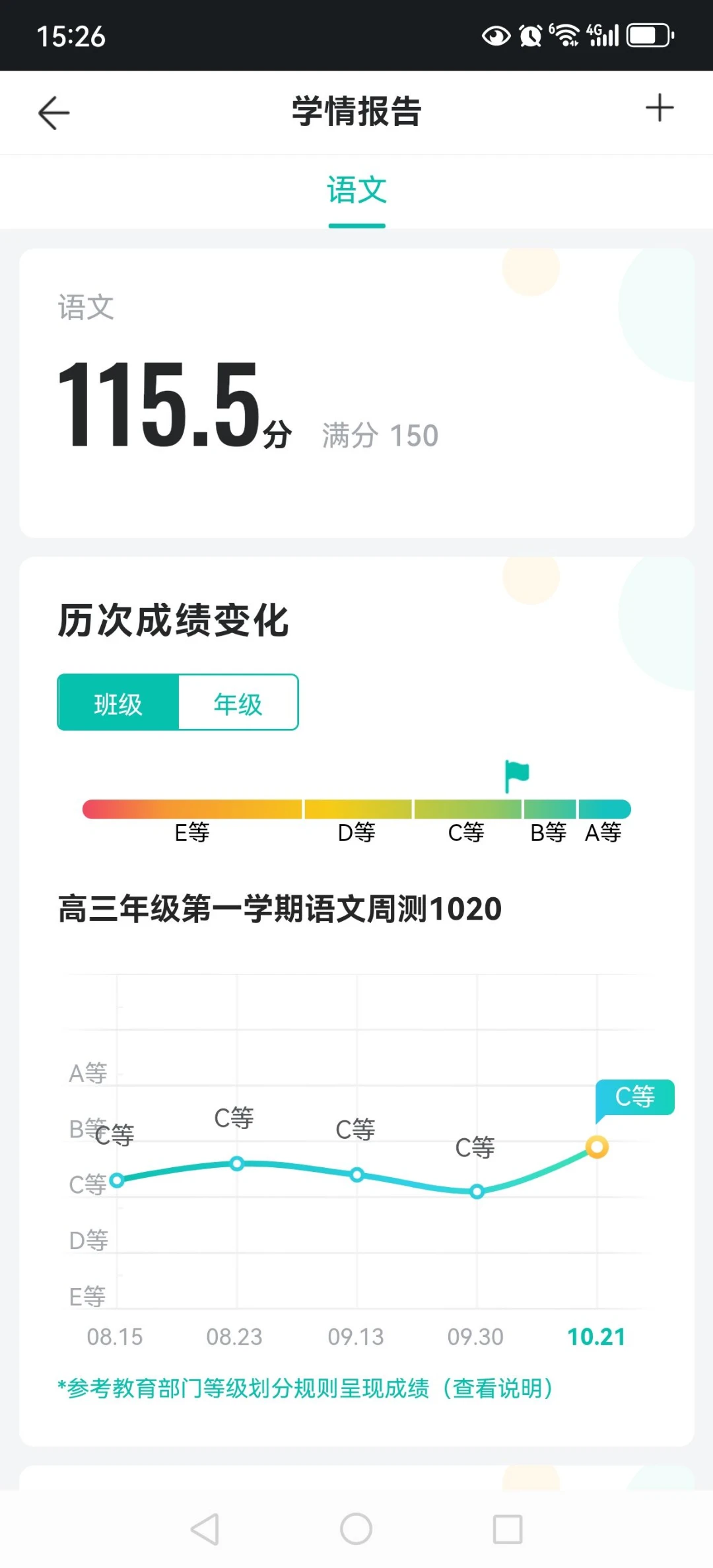Select the 09.30 data point
The image size is (713, 1568).
click(x=477, y=1192)
